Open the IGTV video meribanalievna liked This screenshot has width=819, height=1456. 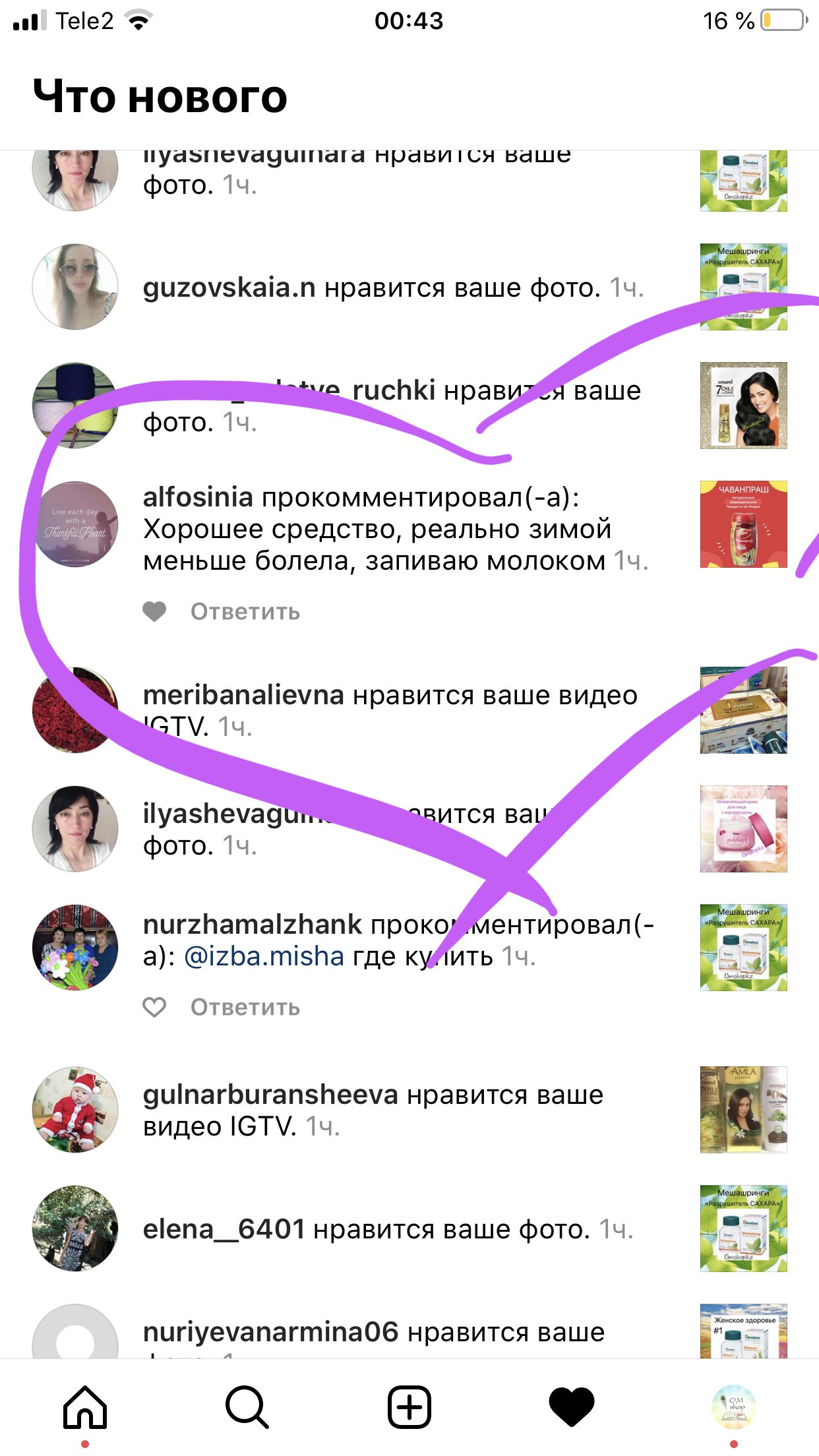point(743,710)
